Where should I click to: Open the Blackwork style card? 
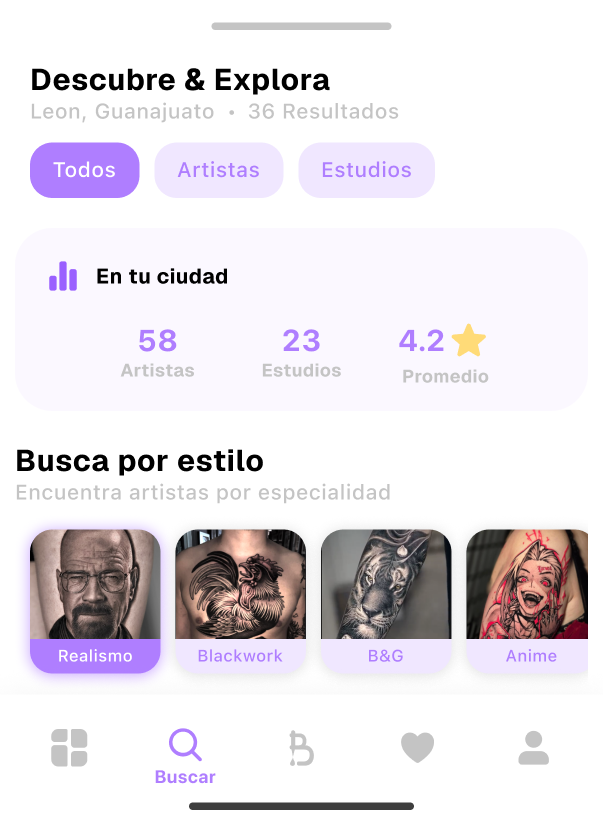point(240,600)
